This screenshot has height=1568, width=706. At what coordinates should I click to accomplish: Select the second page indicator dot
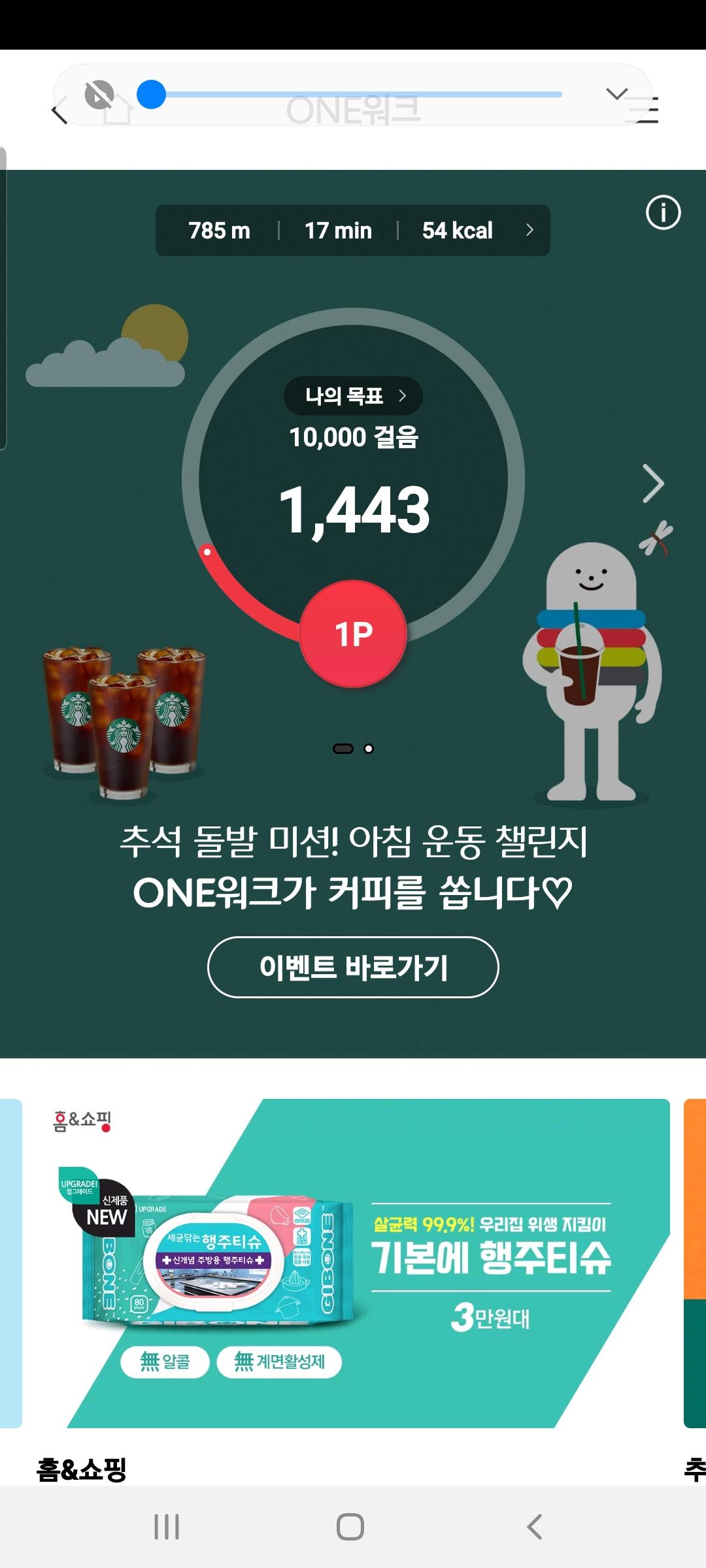click(x=369, y=749)
